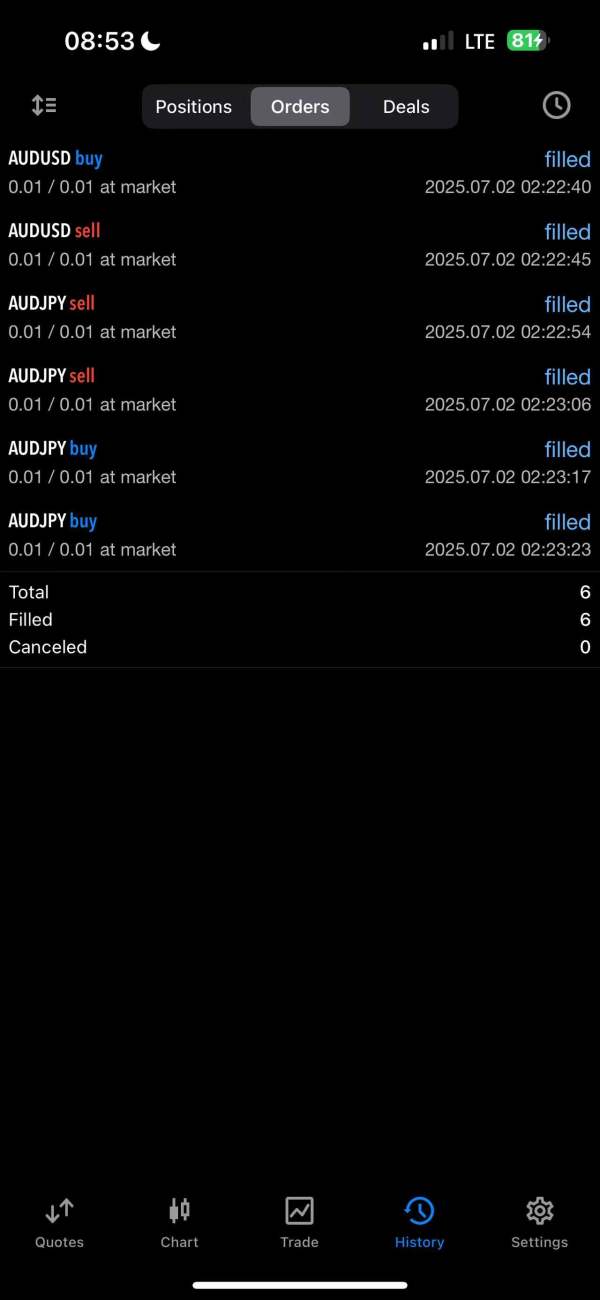
Task: Go to the Quotes tab
Action: coord(60,1222)
